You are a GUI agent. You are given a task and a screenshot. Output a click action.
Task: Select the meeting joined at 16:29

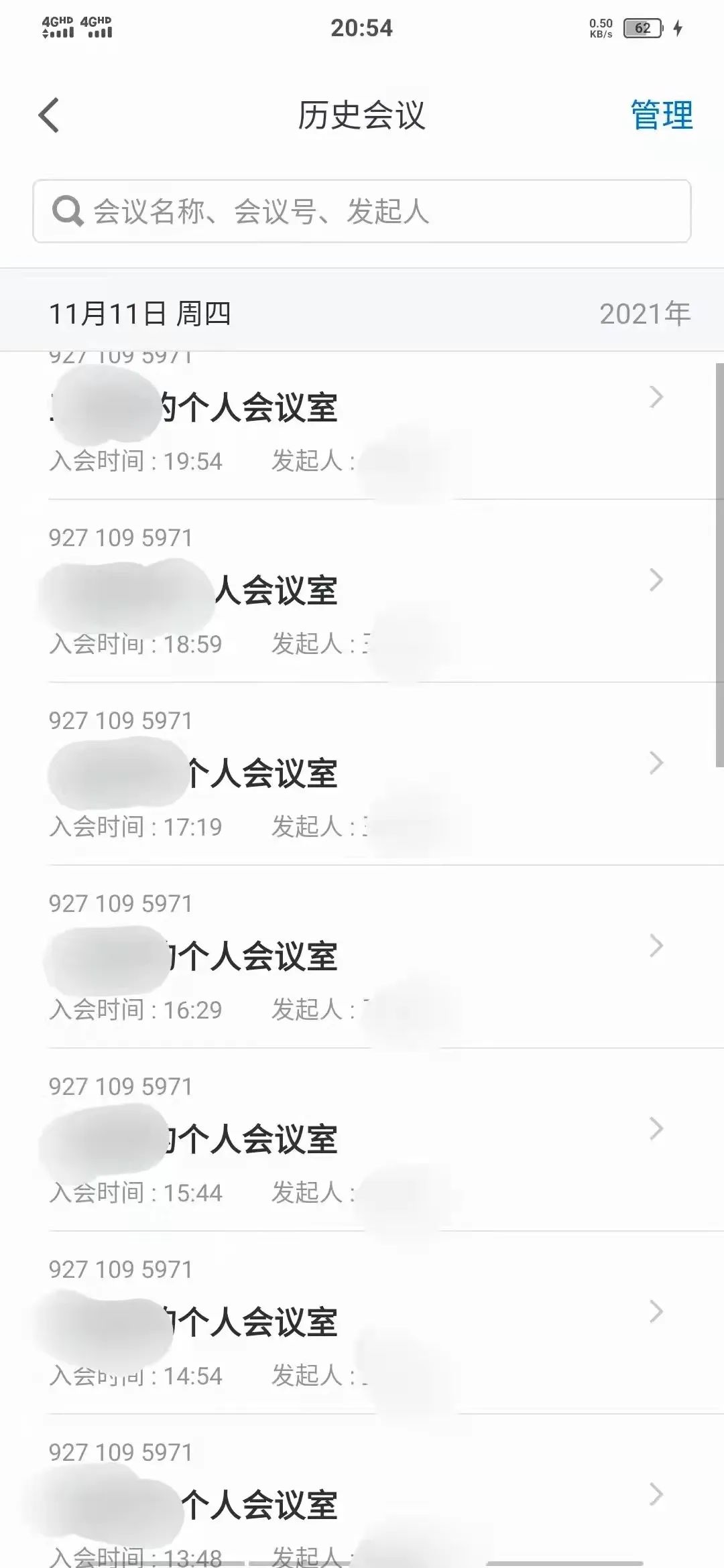(362, 957)
